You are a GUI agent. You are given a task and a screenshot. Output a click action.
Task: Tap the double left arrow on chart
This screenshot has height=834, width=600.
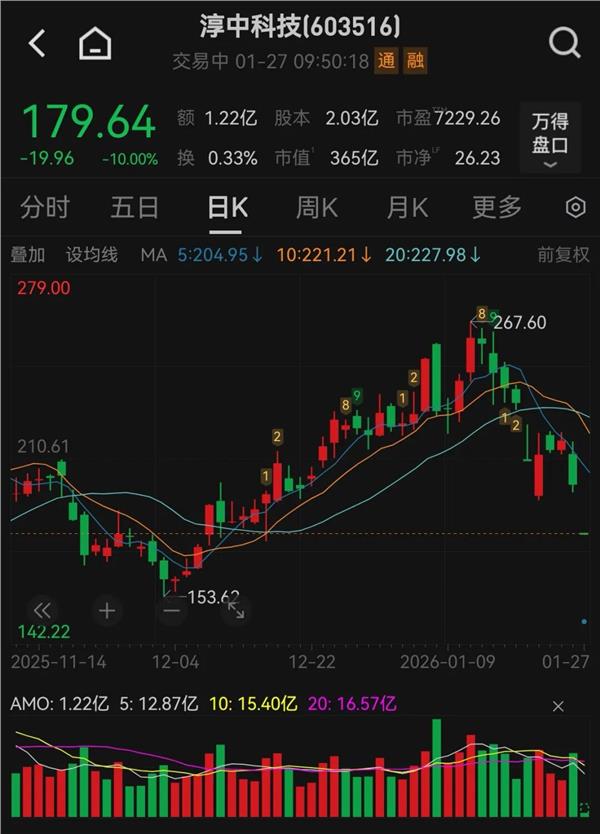tap(42, 610)
